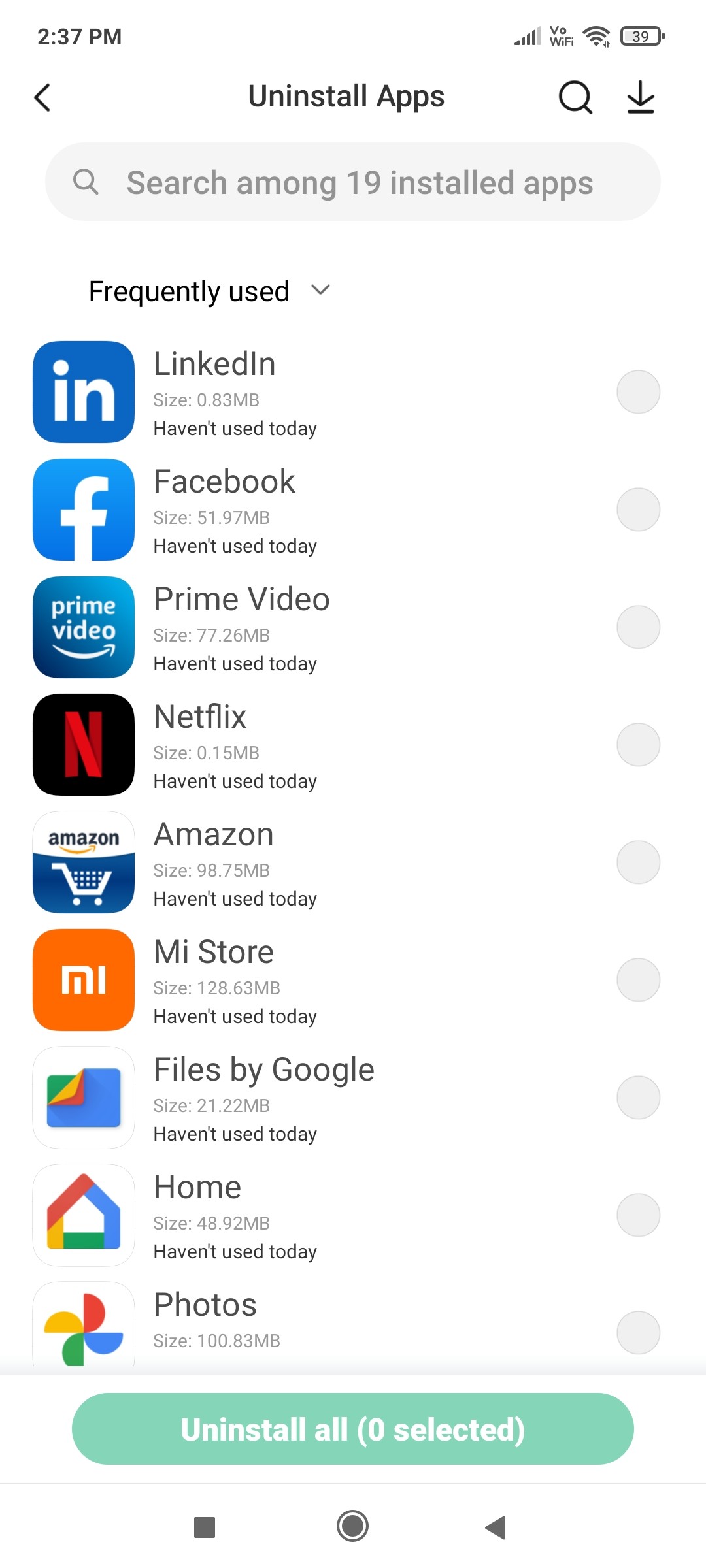
Task: Select the Home app checkbox
Action: pyautogui.click(x=639, y=1215)
